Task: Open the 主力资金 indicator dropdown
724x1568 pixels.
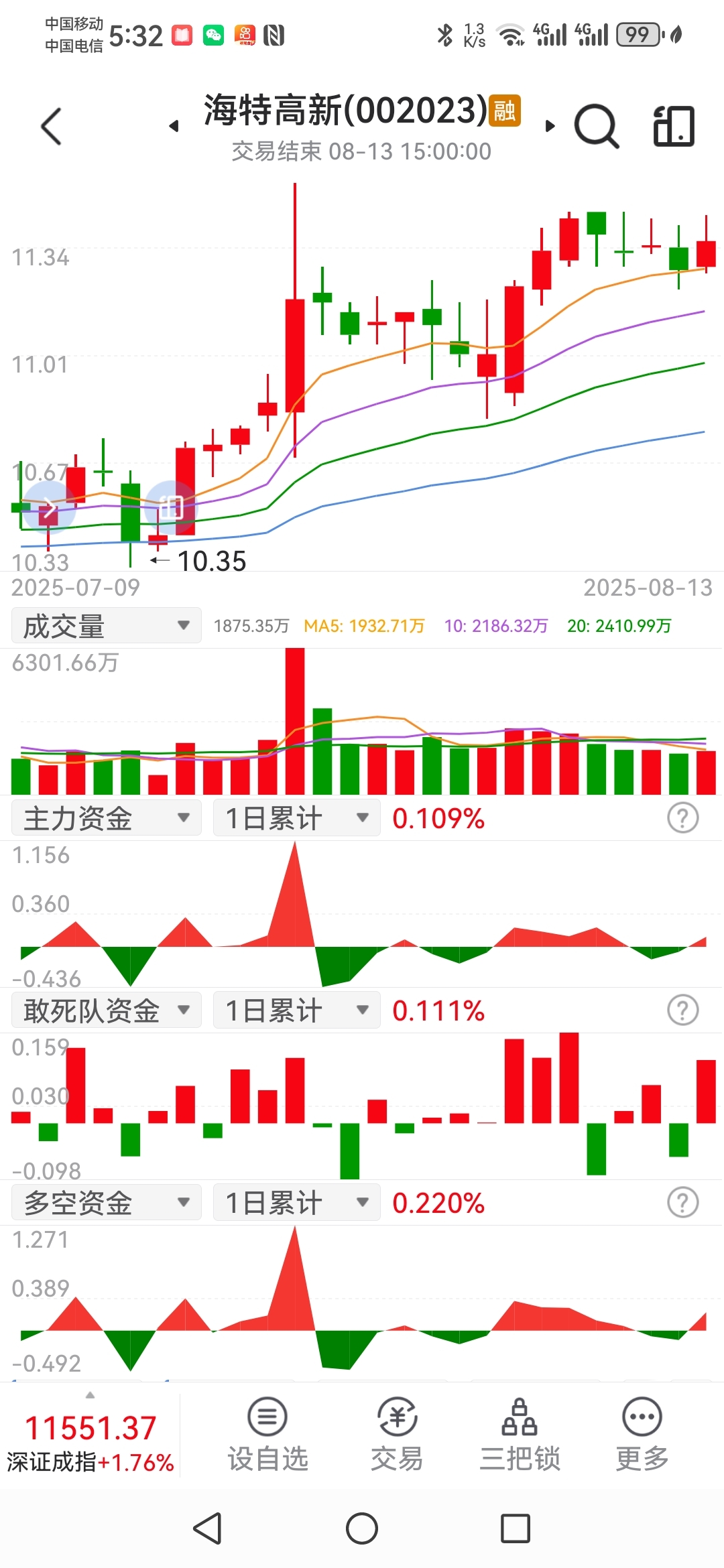Action: click(107, 818)
